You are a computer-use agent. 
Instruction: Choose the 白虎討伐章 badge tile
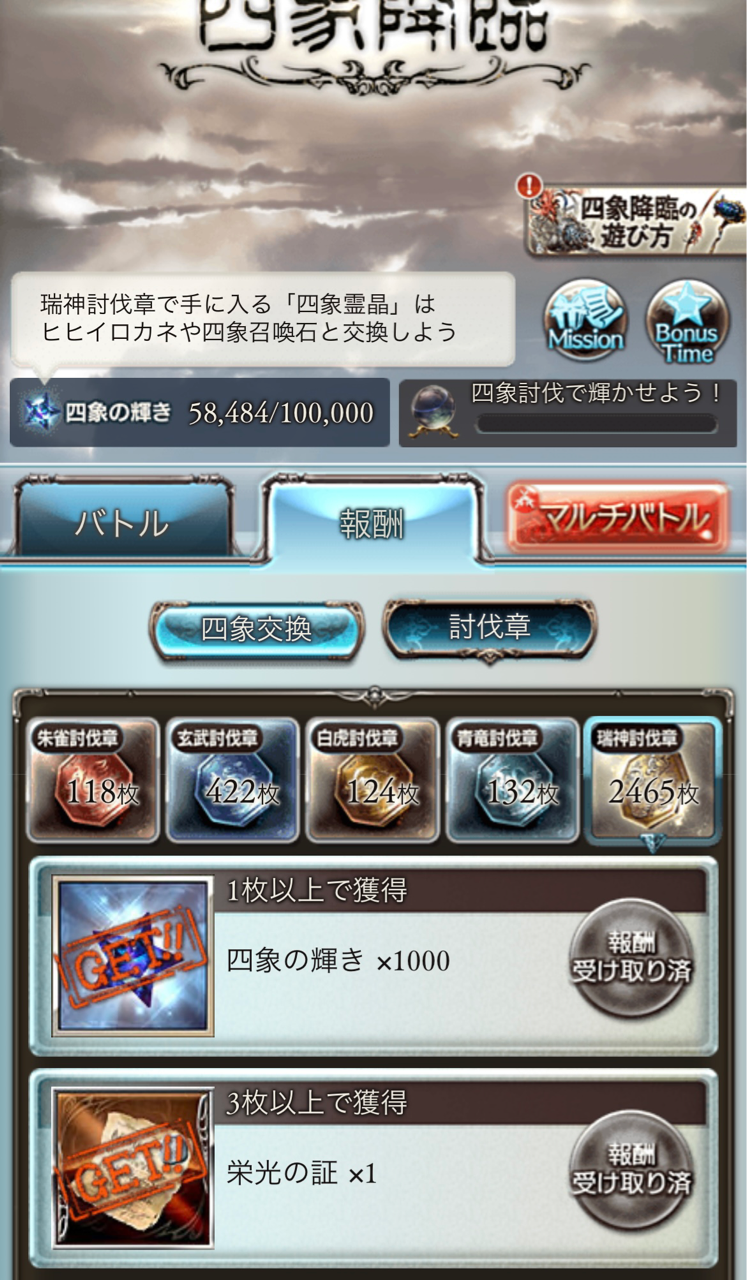point(372,780)
